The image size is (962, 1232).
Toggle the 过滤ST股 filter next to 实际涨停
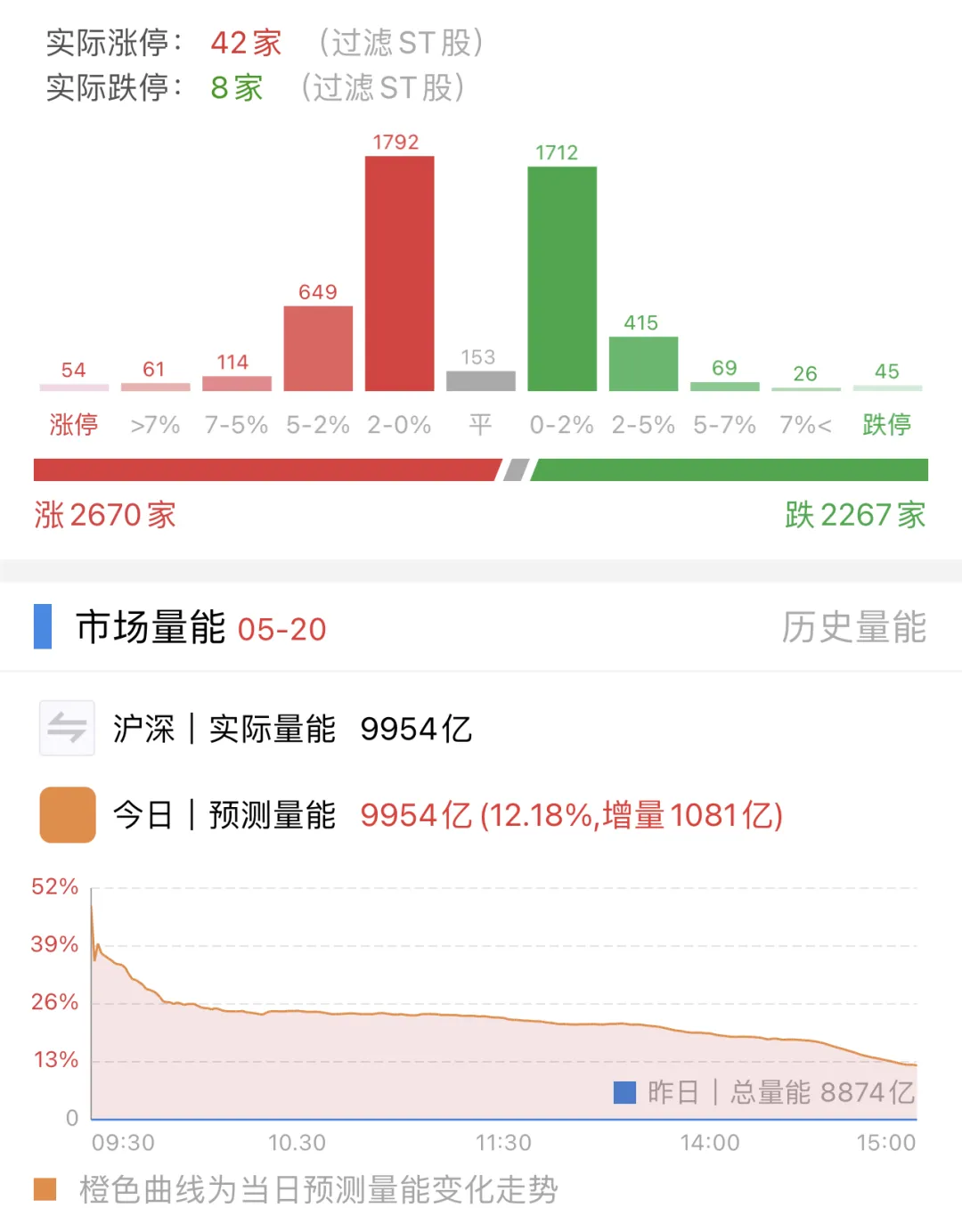[399, 43]
